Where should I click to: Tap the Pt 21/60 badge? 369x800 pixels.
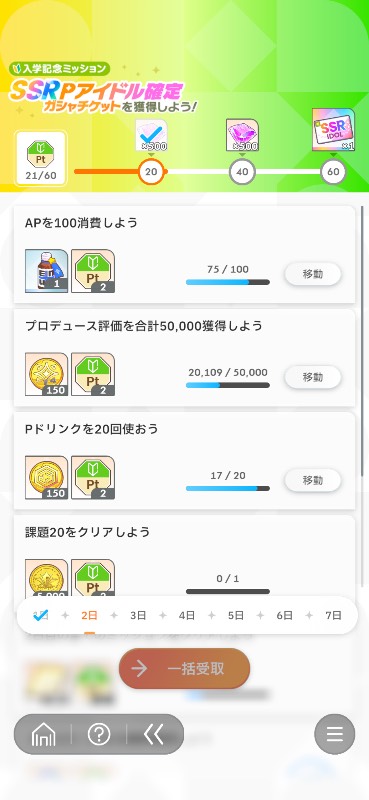click(x=41, y=158)
